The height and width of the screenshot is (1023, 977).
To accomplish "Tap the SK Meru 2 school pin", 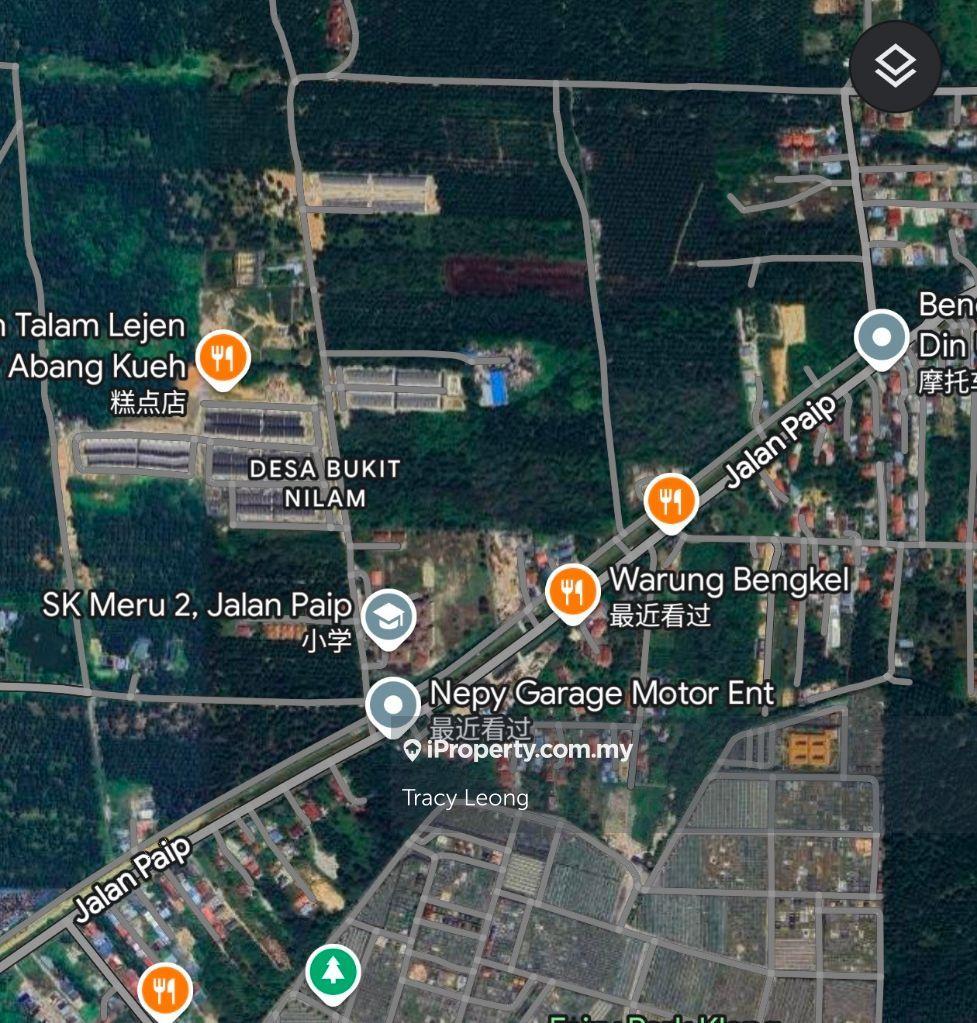I will [x=388, y=619].
